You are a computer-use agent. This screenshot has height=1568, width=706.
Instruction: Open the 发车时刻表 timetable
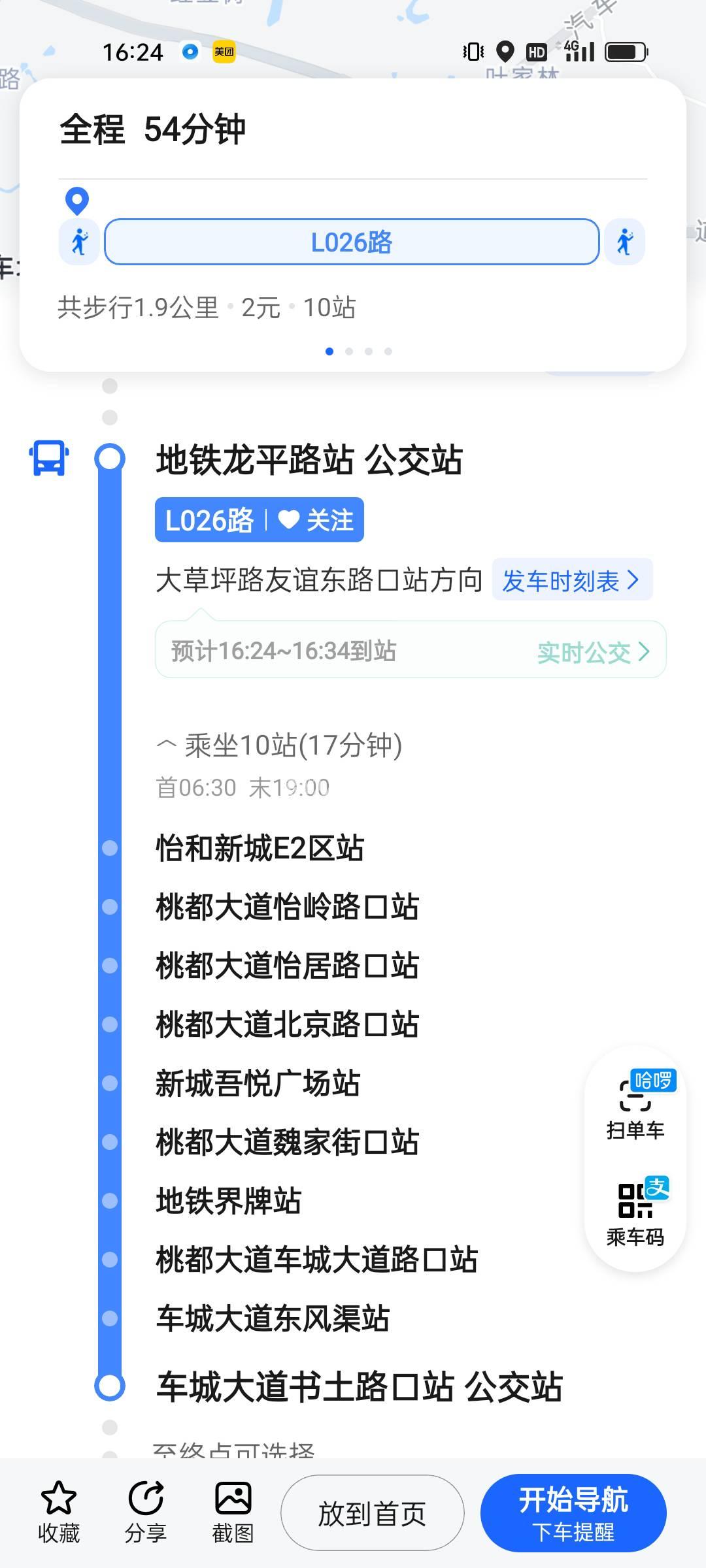571,580
